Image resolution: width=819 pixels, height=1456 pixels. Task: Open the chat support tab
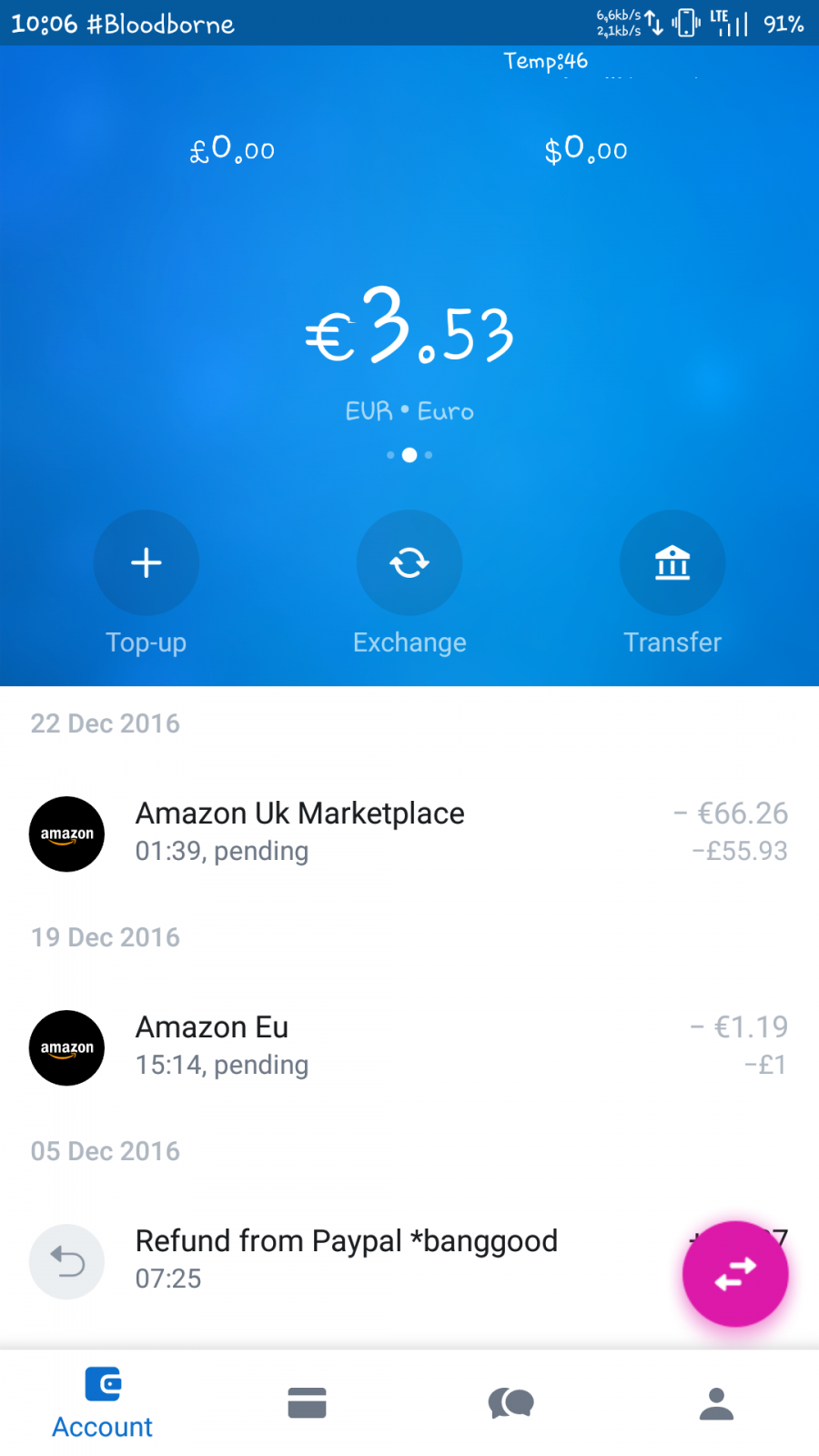511,1402
